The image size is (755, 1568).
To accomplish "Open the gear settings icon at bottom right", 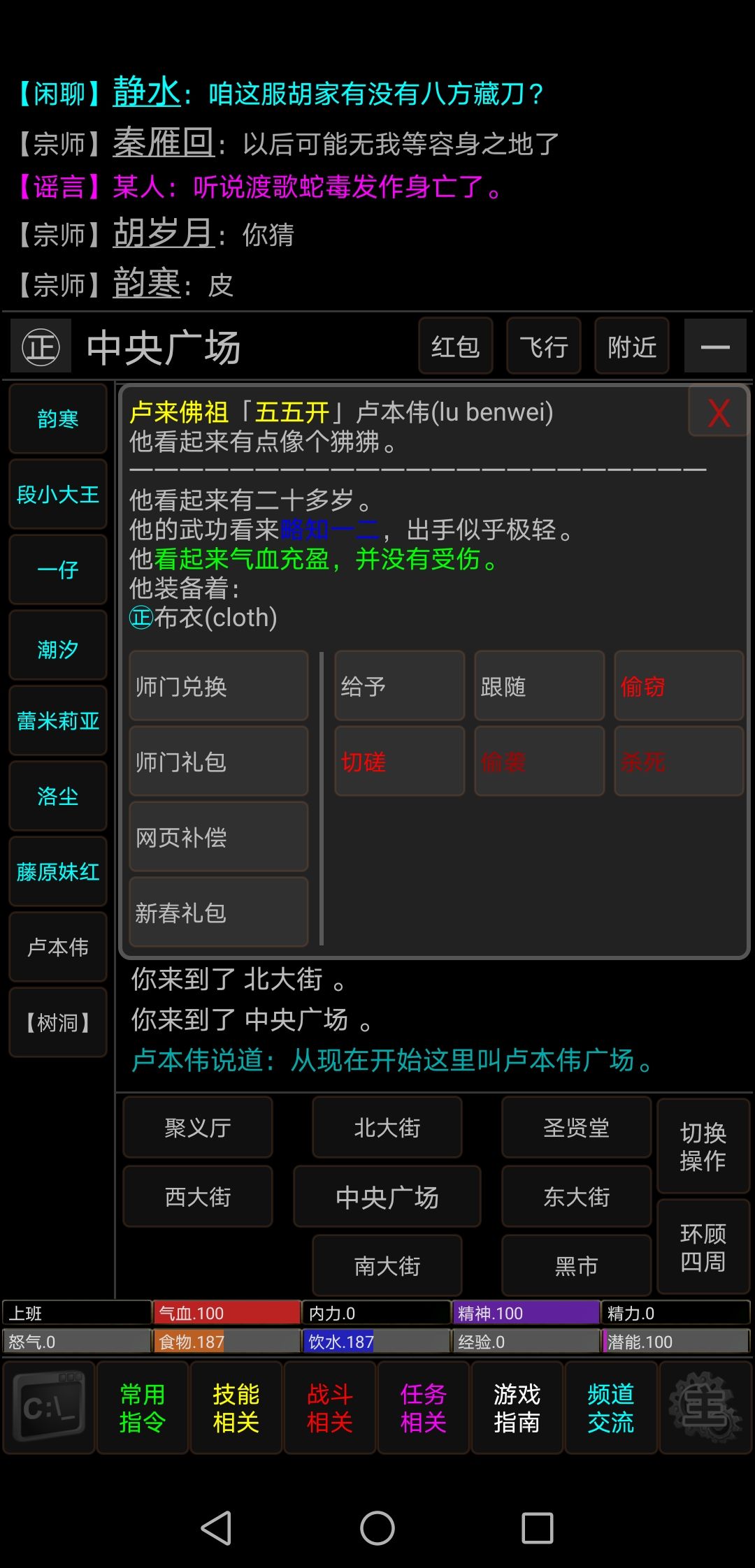I will click(x=706, y=1407).
